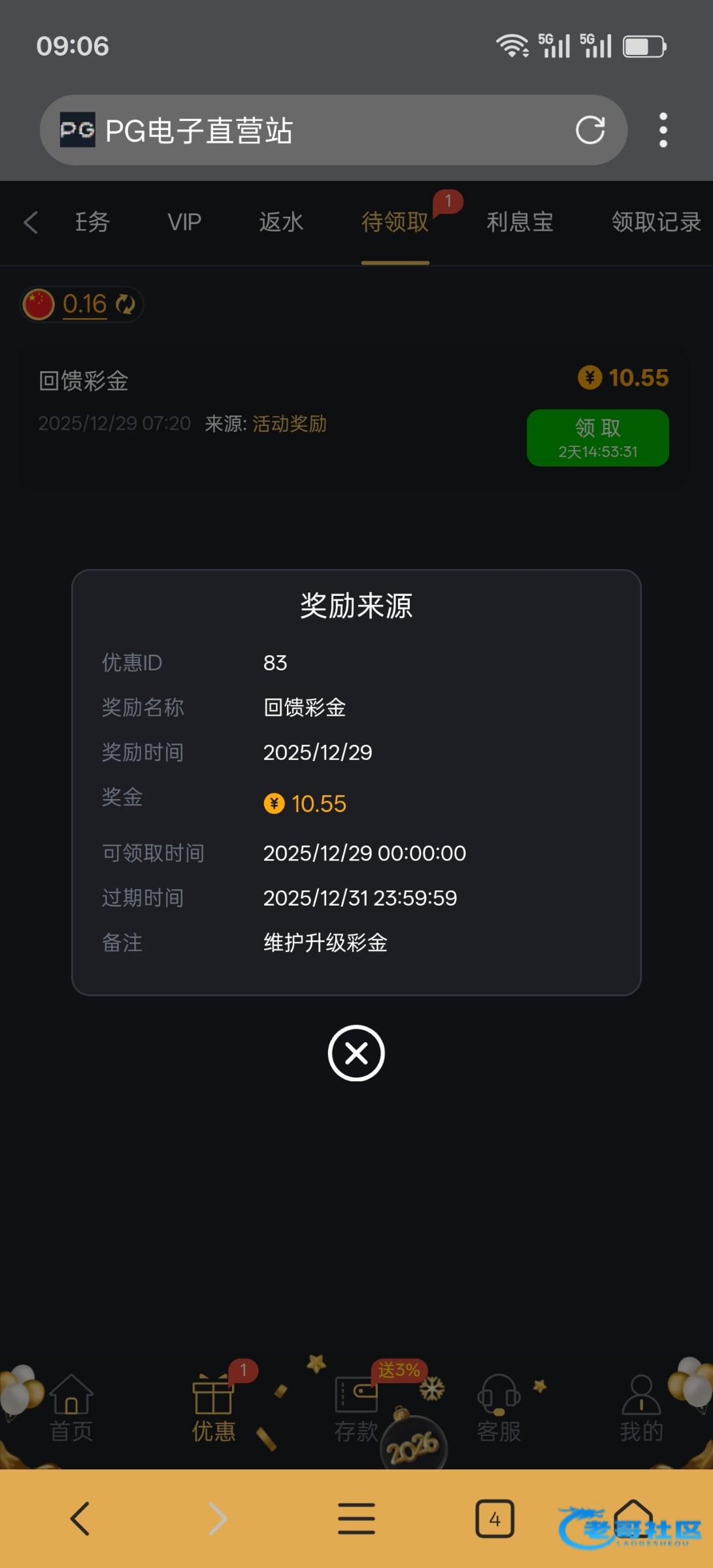The height and width of the screenshot is (1568, 713).
Task: Open the browser menu button
Action: pos(356,1519)
